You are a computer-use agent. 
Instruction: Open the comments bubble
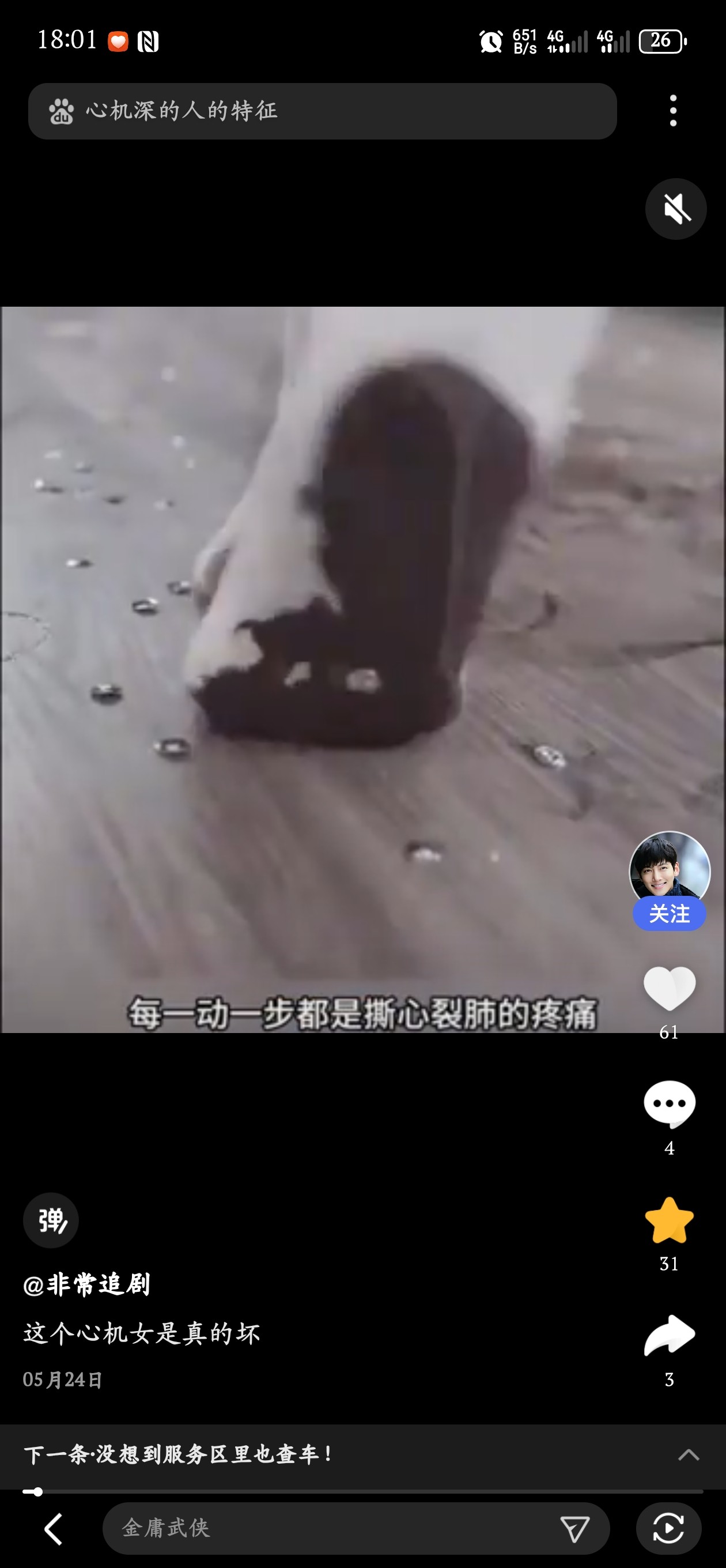669,1103
